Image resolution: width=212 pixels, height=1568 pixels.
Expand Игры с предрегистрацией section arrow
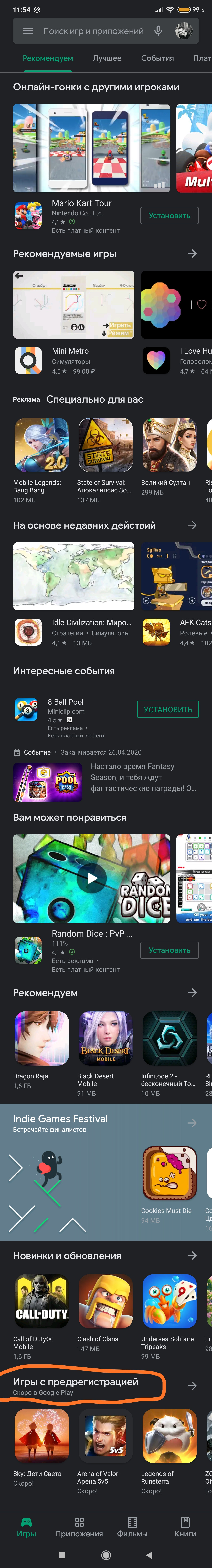tap(192, 1386)
